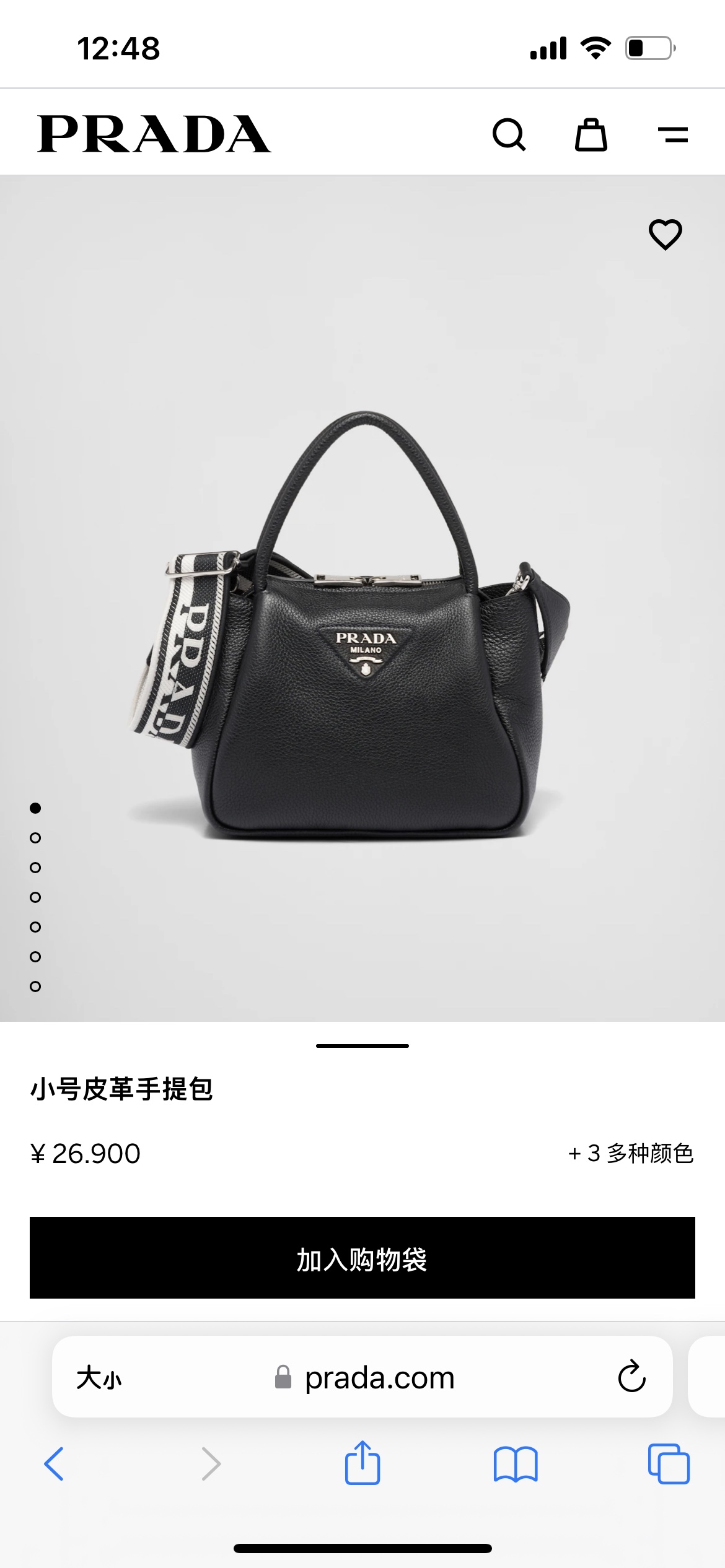View + 3 多种颜色 color options

(x=631, y=1153)
